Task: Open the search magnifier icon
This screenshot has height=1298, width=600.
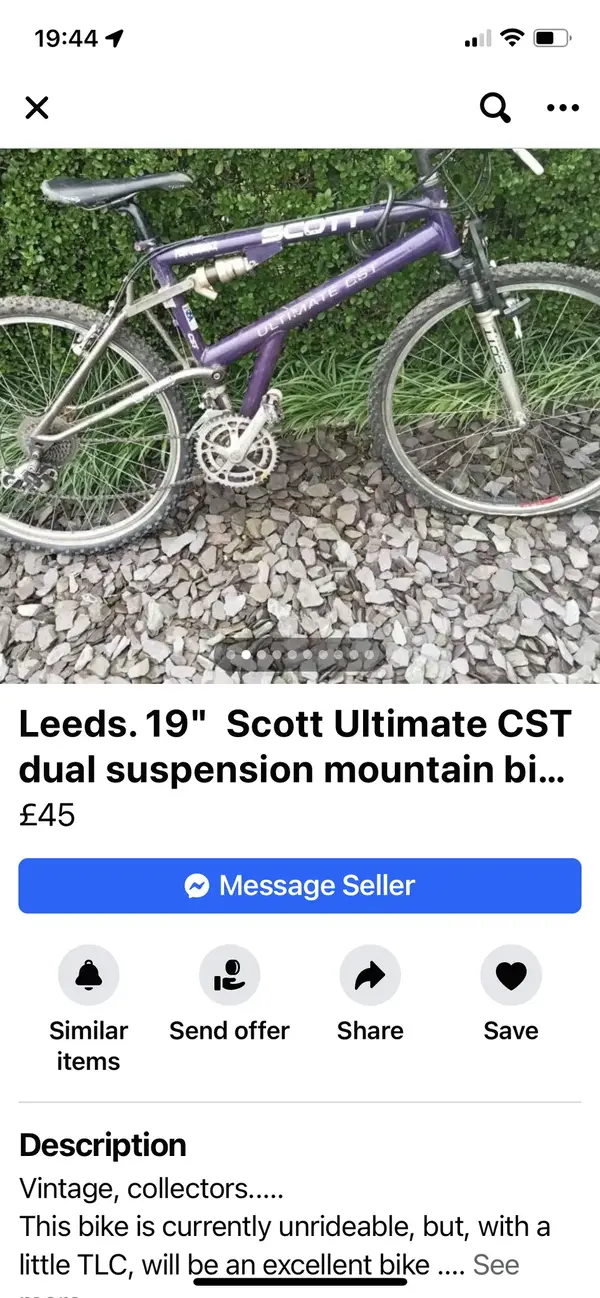Action: (x=495, y=107)
